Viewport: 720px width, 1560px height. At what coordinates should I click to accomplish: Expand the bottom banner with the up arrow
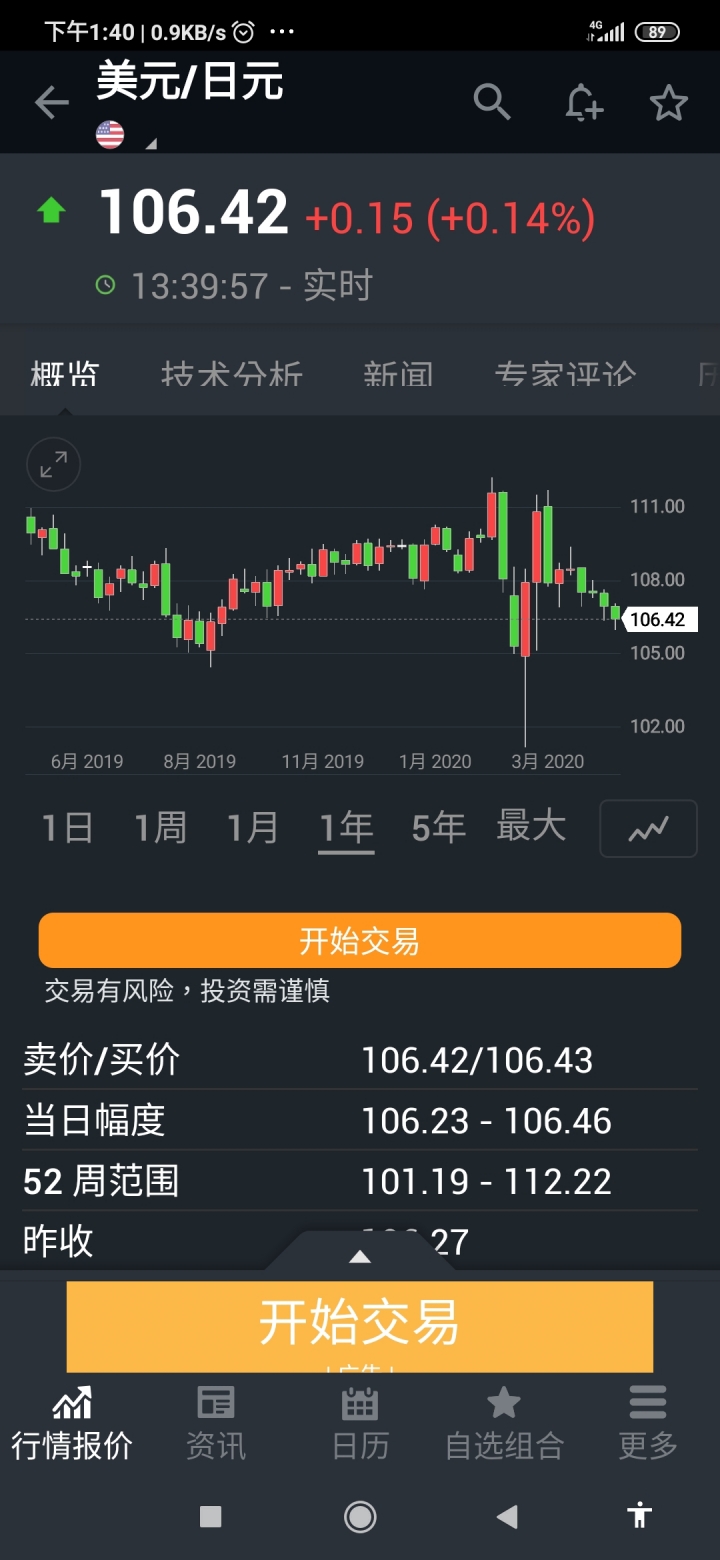360,1257
